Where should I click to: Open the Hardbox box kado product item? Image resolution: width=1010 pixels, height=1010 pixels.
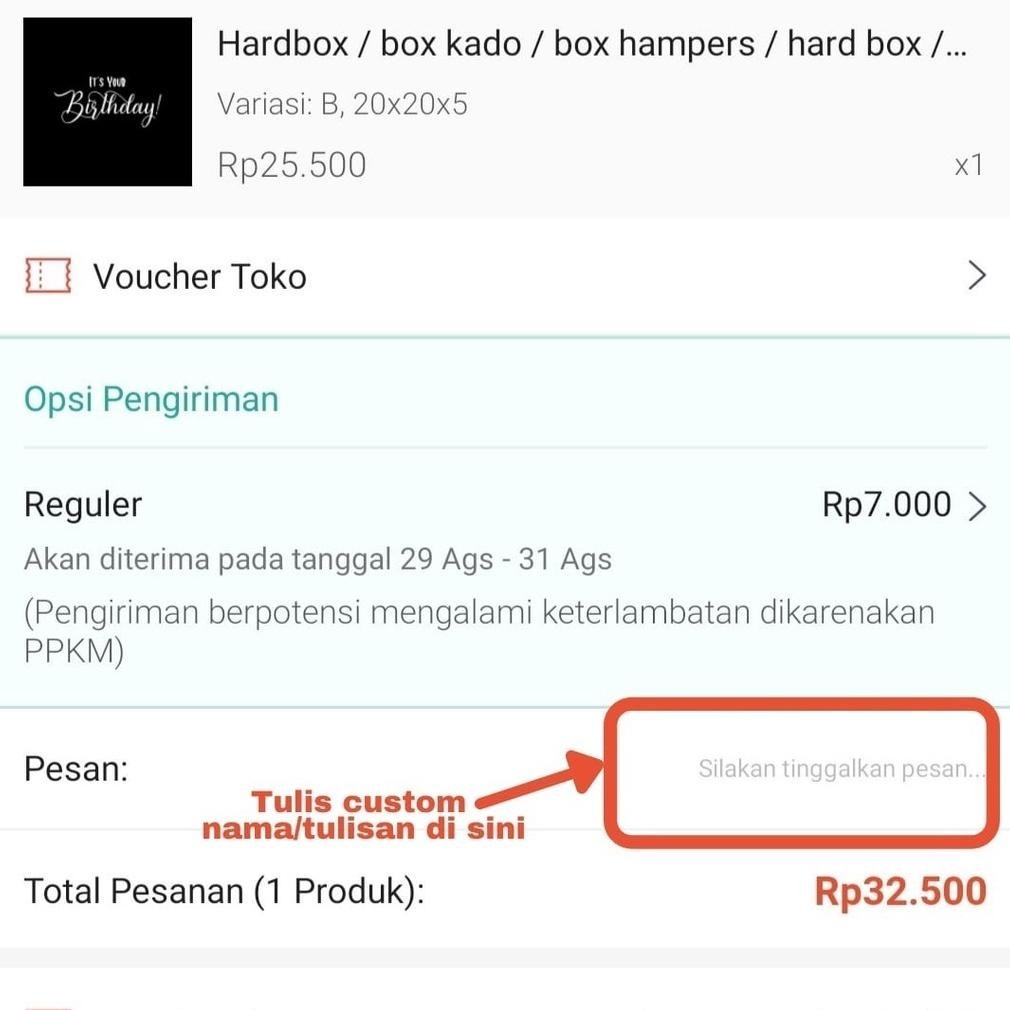click(x=505, y=103)
